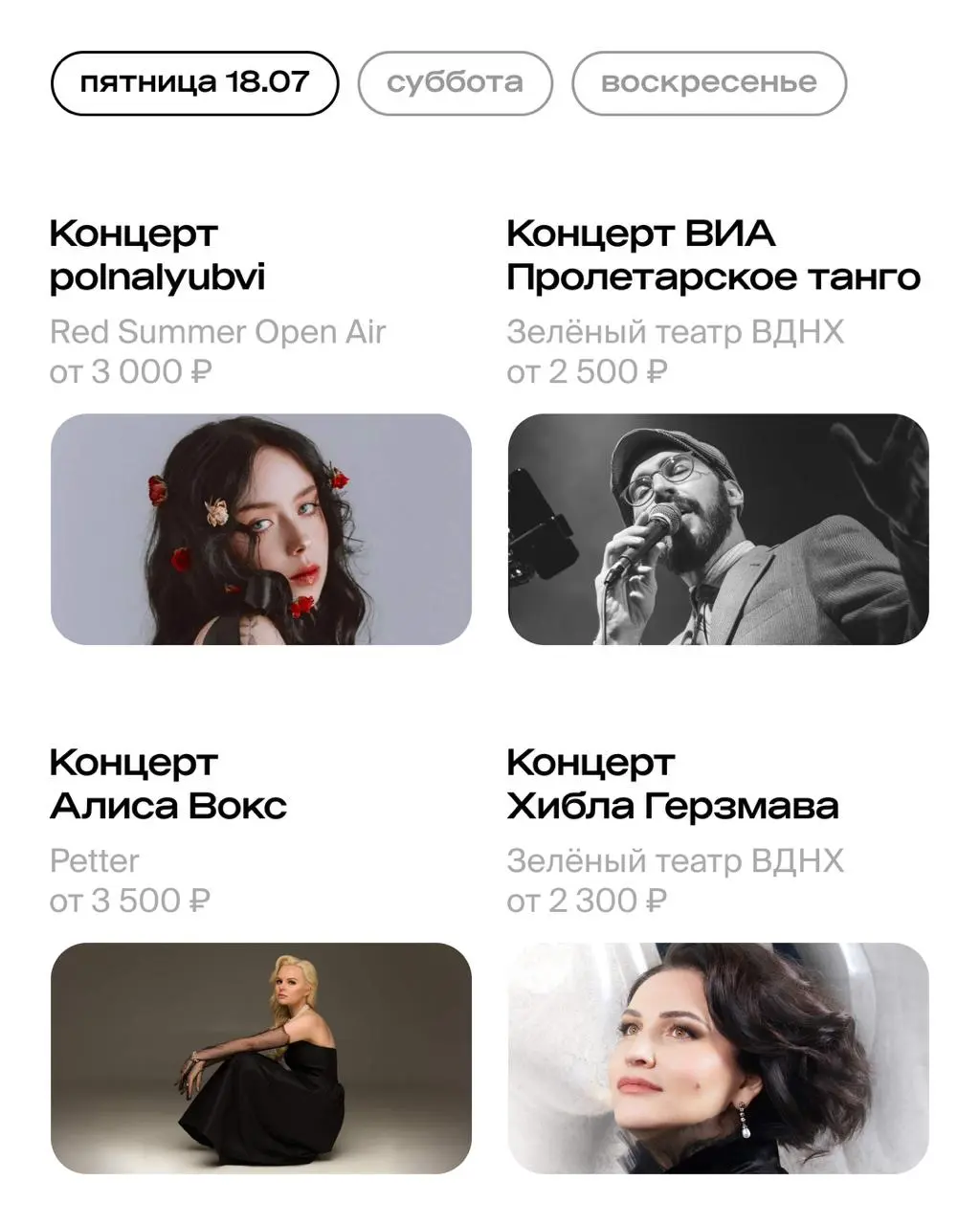Click the Red Summer Open Air venue name
This screenshot has width=980, height=1225.
point(216,332)
